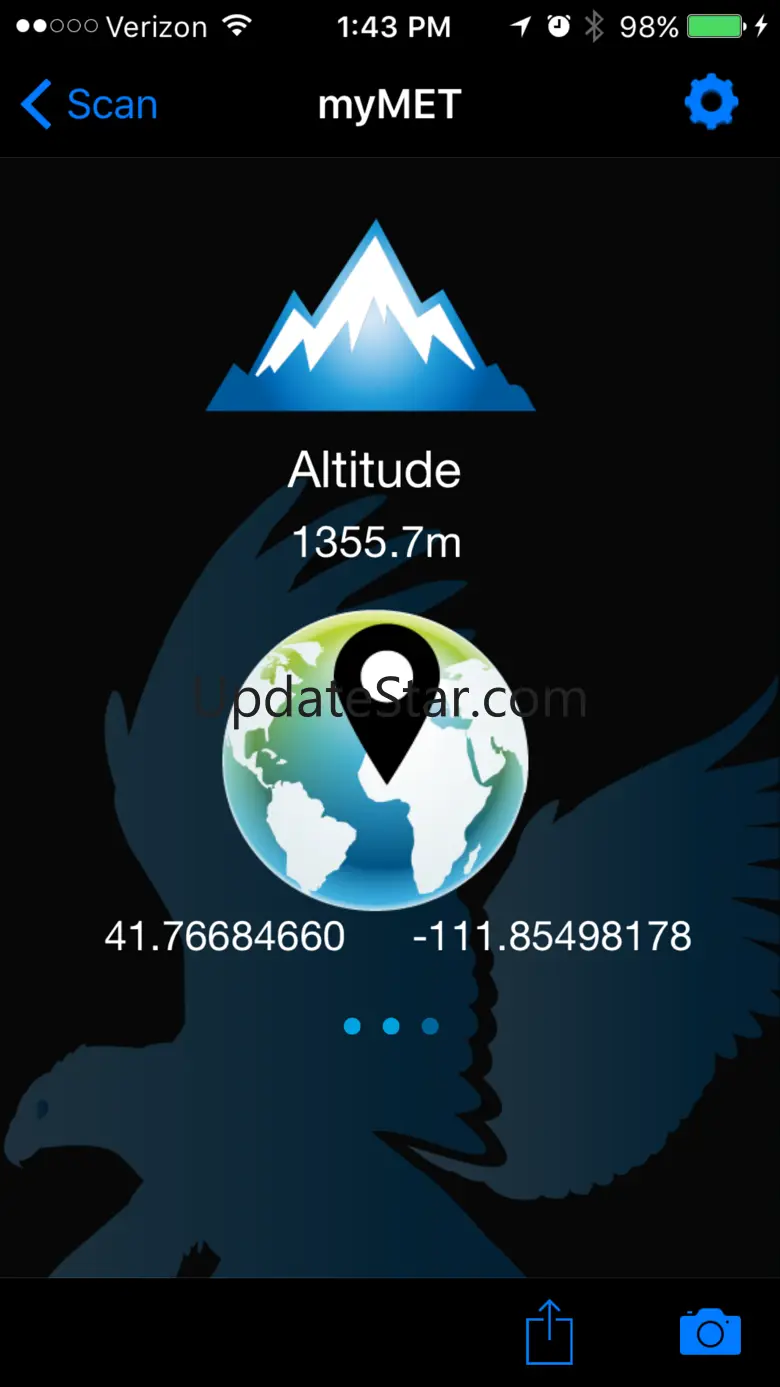The height and width of the screenshot is (1387, 780).
Task: Go back to the Scan screen
Action: (89, 104)
